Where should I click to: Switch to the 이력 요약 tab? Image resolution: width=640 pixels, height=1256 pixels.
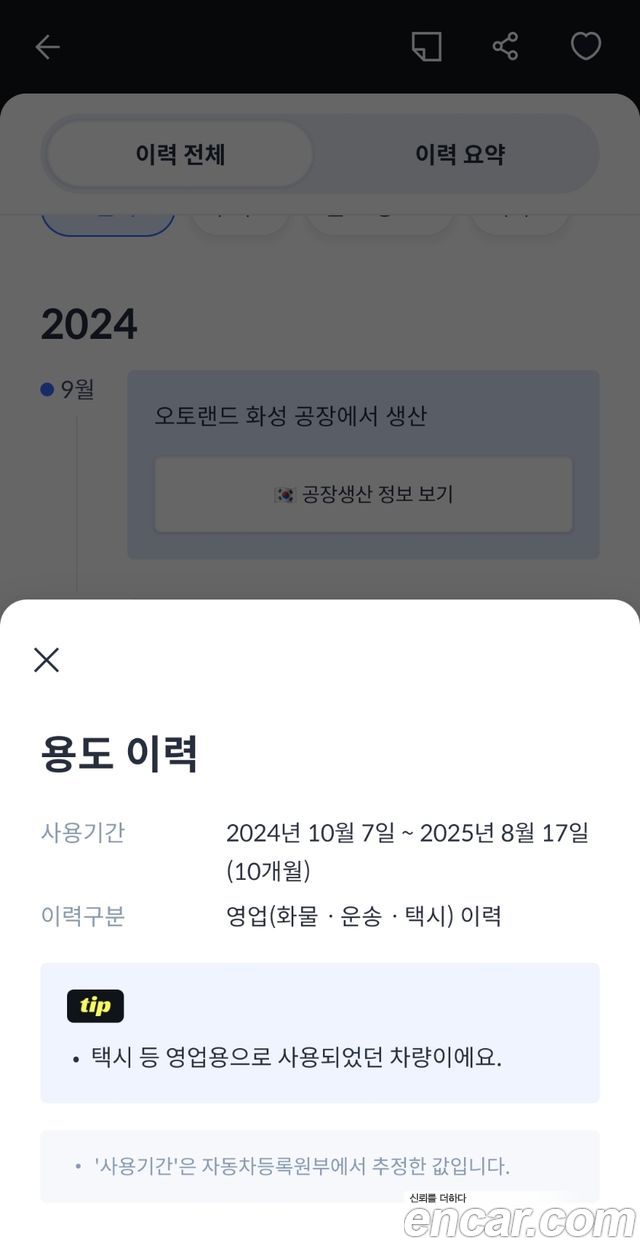coord(459,154)
